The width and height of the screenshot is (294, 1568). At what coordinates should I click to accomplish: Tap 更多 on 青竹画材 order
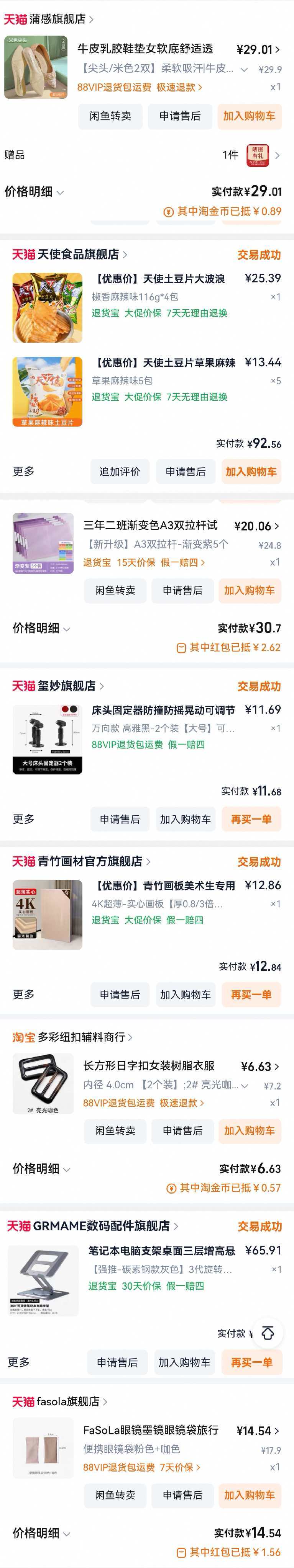pos(23,995)
